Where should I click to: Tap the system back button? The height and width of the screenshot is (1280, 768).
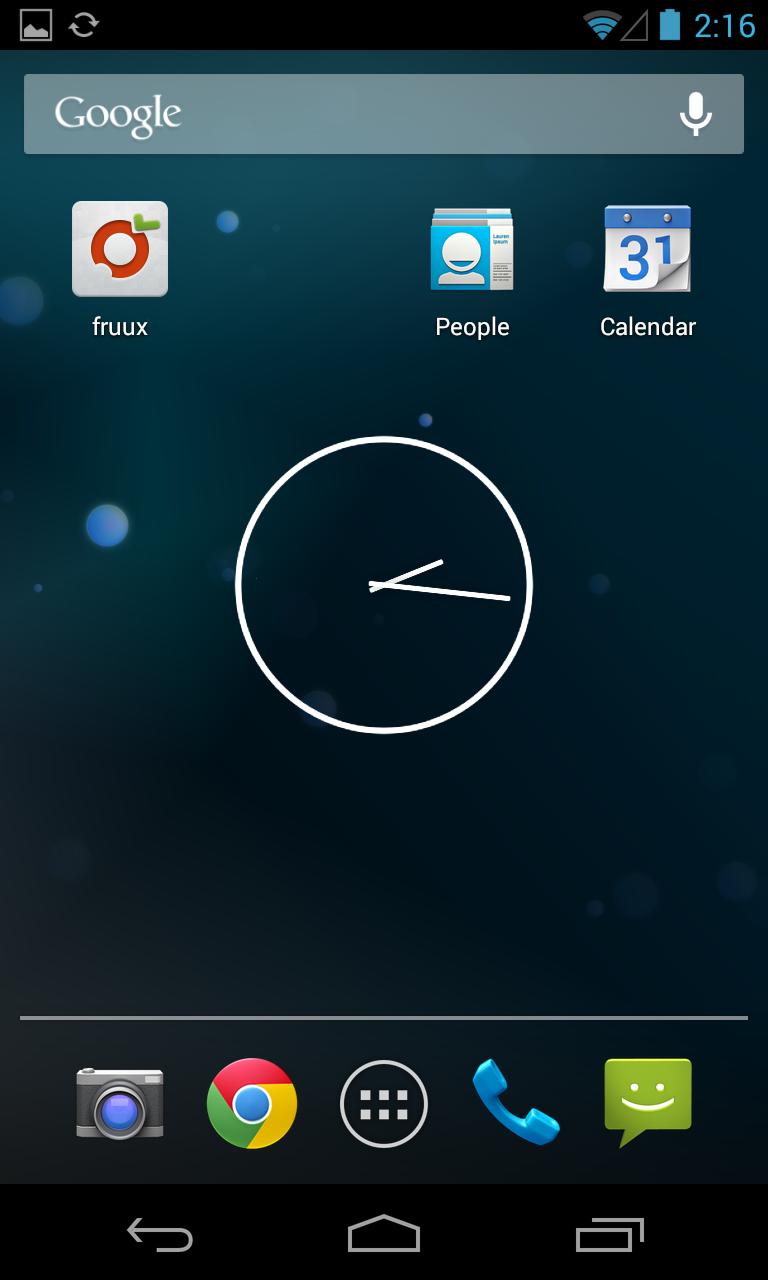[160, 1235]
